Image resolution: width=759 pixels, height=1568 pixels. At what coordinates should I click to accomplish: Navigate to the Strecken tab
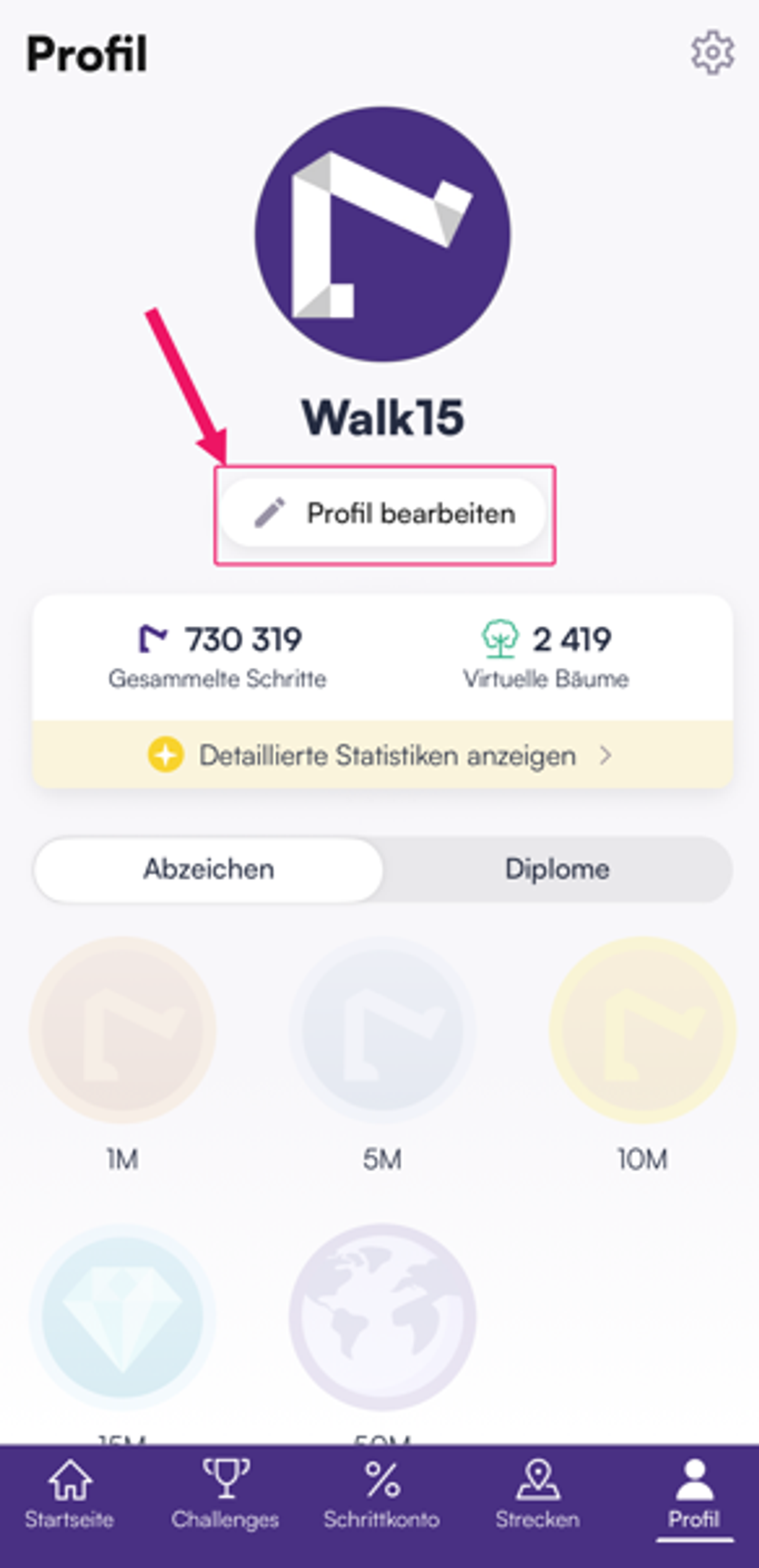[x=538, y=1494]
